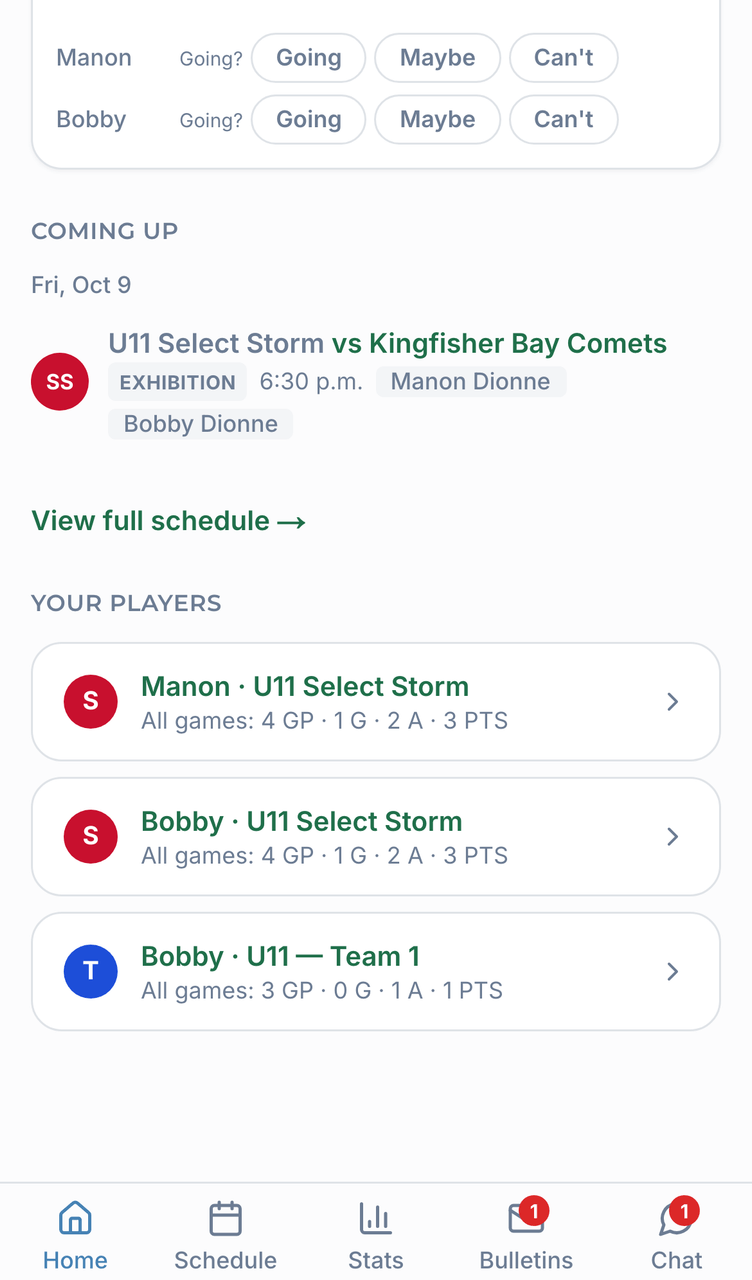The height and width of the screenshot is (1280, 752).
Task: Choose Can't for Bobby
Action: pyautogui.click(x=563, y=120)
